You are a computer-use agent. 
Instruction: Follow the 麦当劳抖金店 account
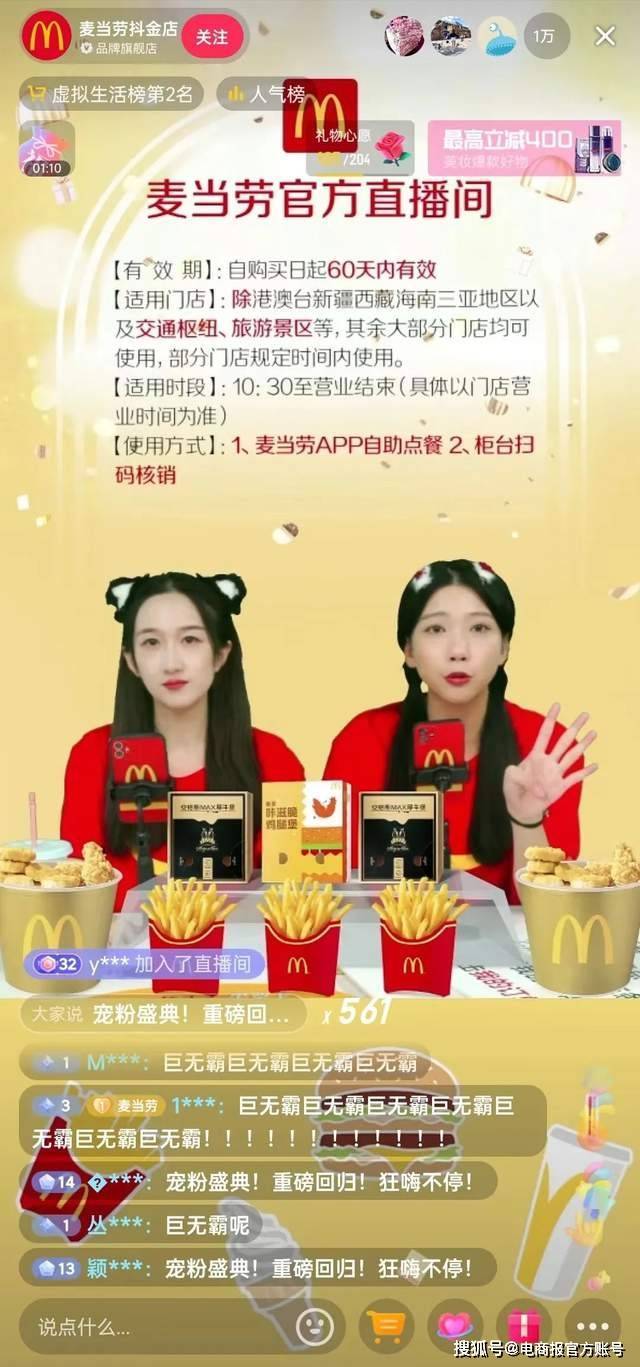[212, 37]
